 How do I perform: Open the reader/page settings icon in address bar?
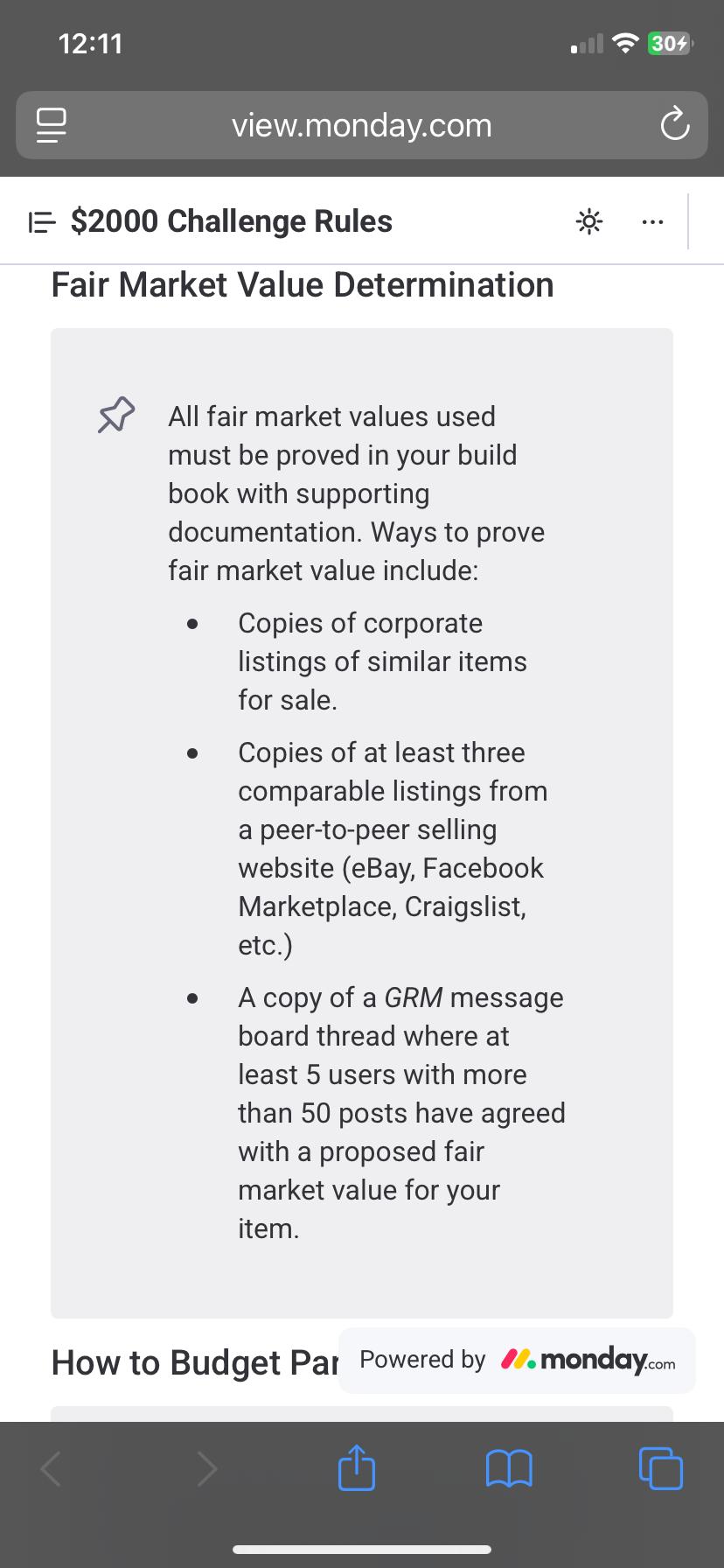tap(52, 126)
